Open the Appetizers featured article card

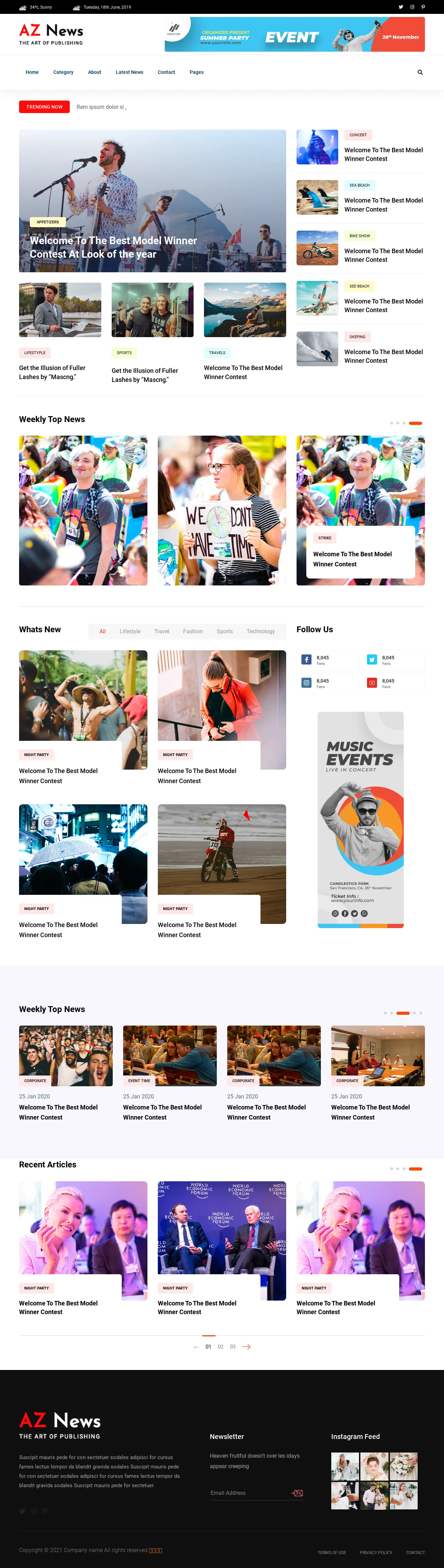(x=152, y=201)
